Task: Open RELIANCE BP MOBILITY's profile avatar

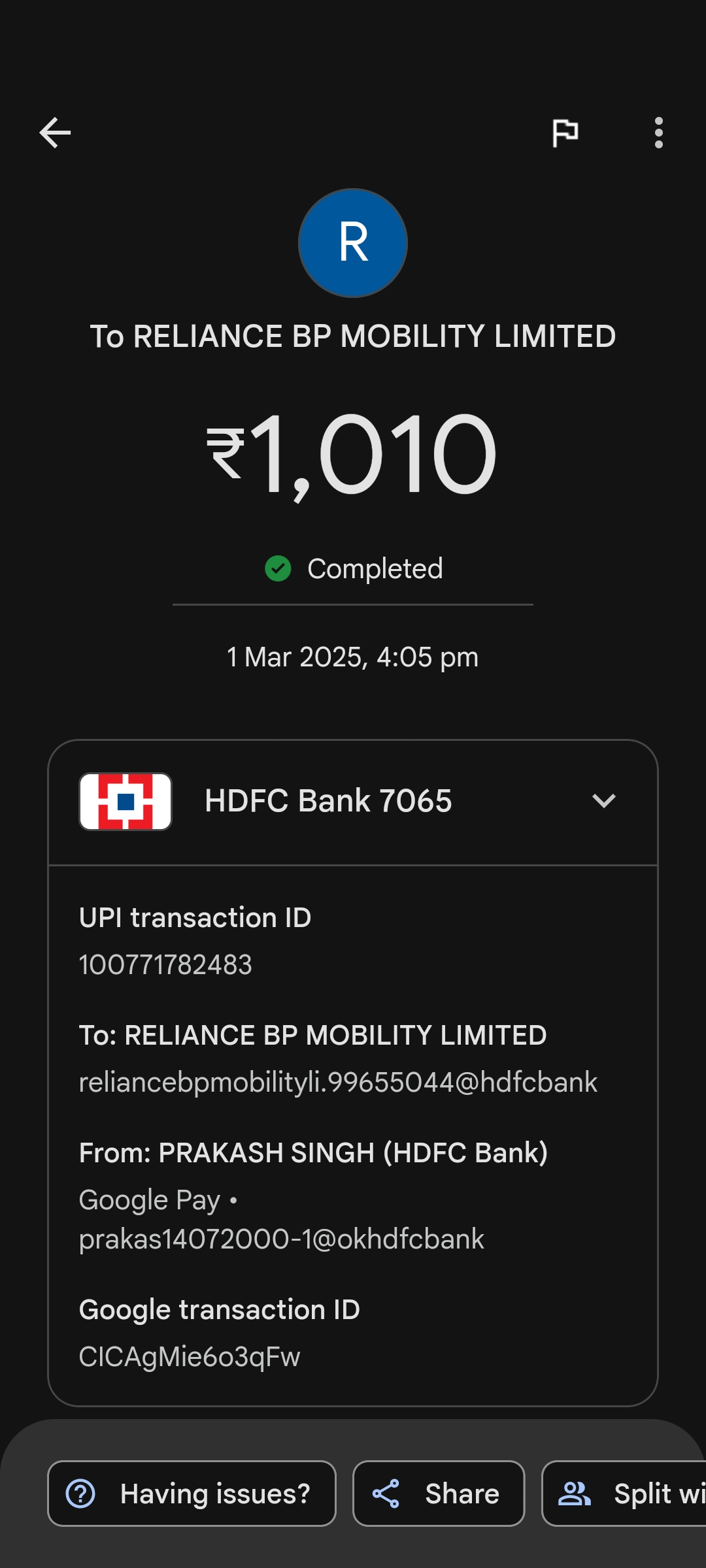Action: (353, 243)
